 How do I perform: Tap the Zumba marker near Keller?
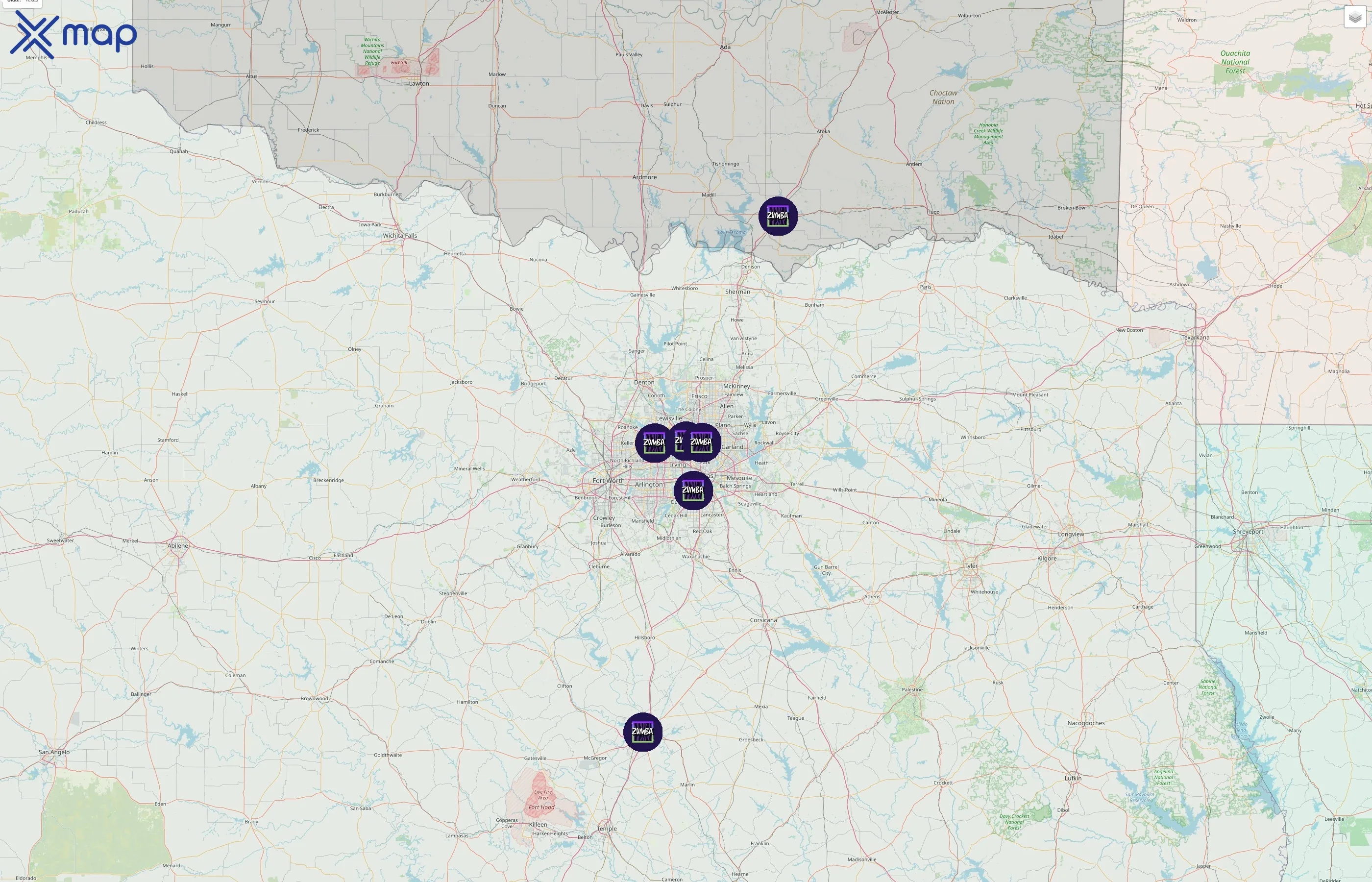pyautogui.click(x=653, y=443)
